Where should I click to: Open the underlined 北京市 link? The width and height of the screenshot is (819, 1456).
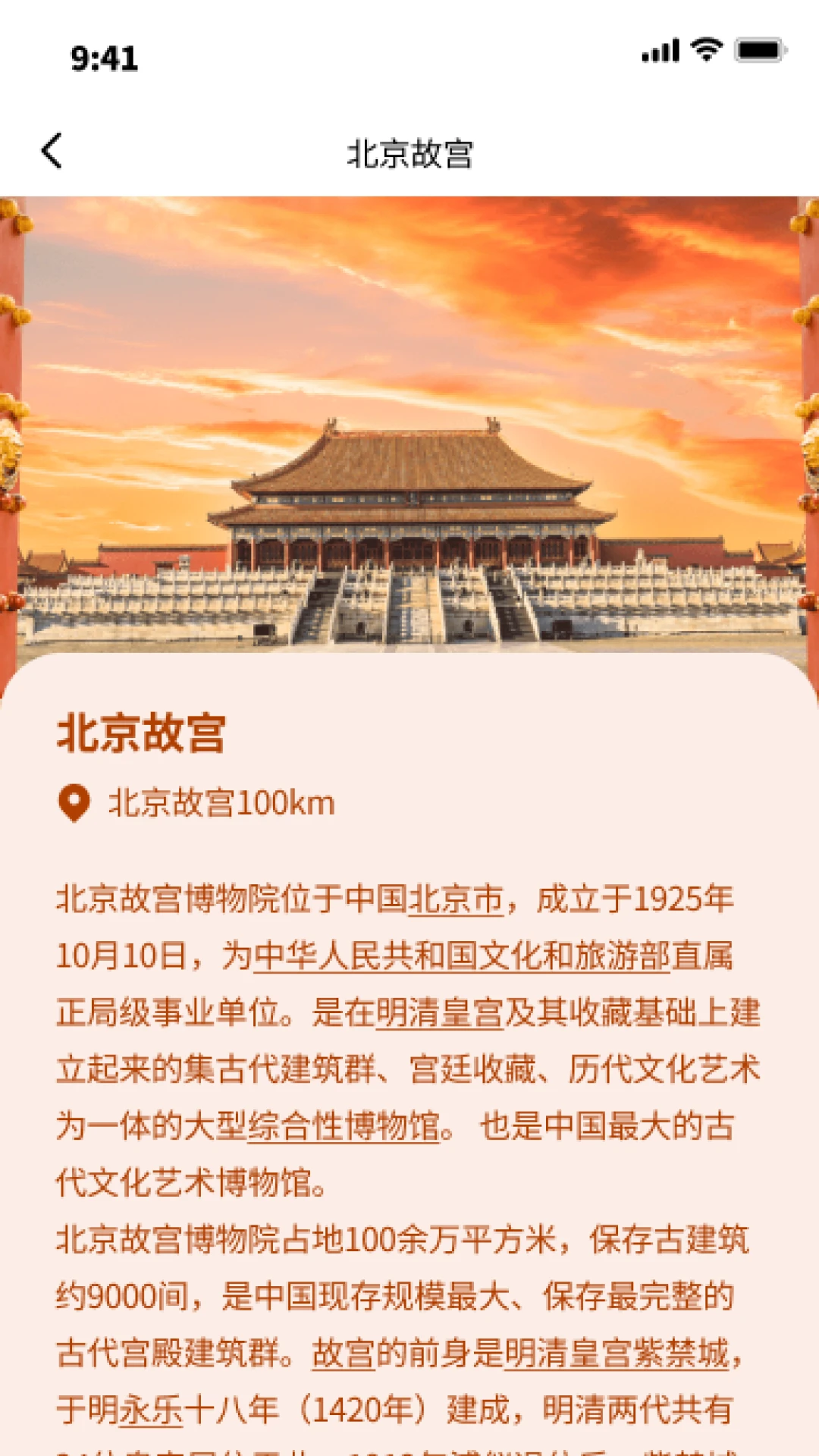tap(456, 899)
